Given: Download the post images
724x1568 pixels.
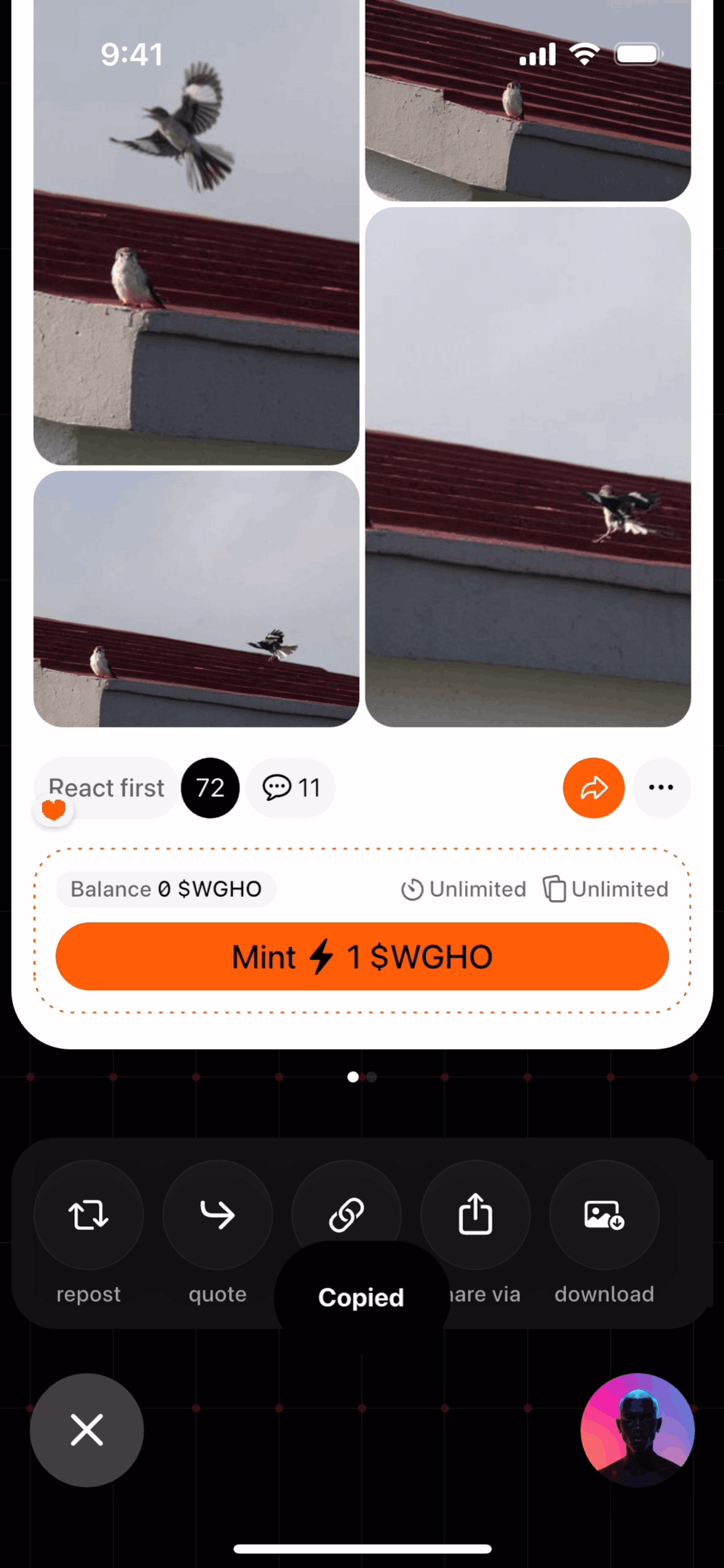Looking at the screenshot, I should click(604, 1215).
